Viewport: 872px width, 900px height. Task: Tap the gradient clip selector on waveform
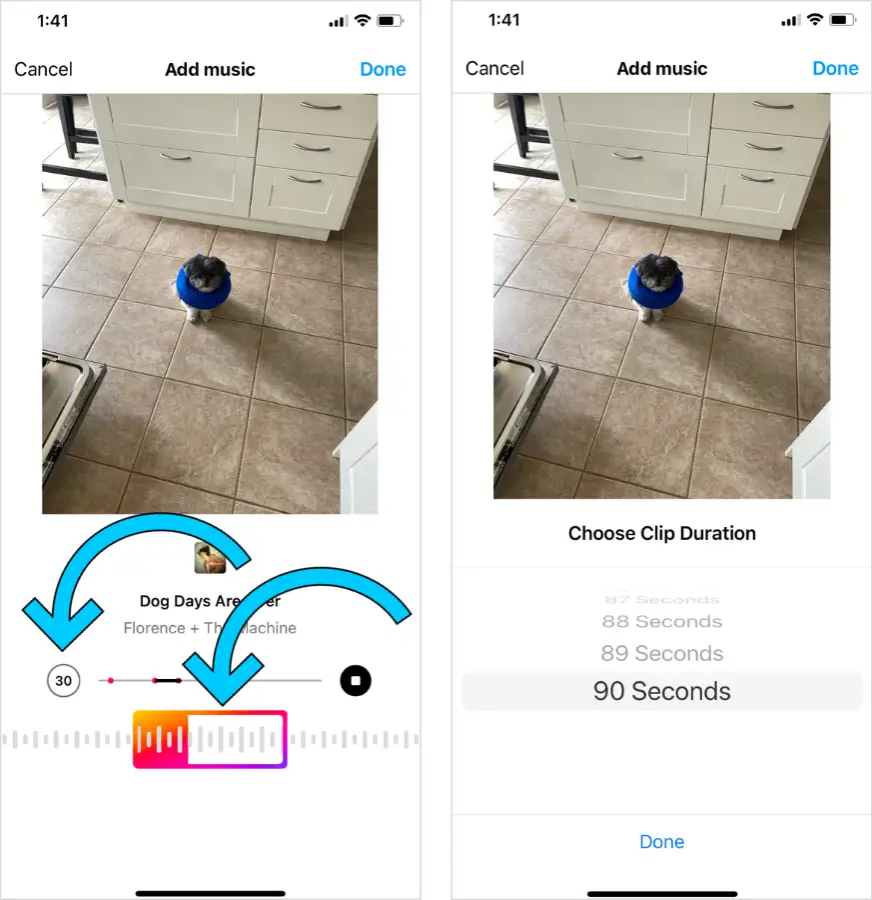pyautogui.click(x=210, y=740)
